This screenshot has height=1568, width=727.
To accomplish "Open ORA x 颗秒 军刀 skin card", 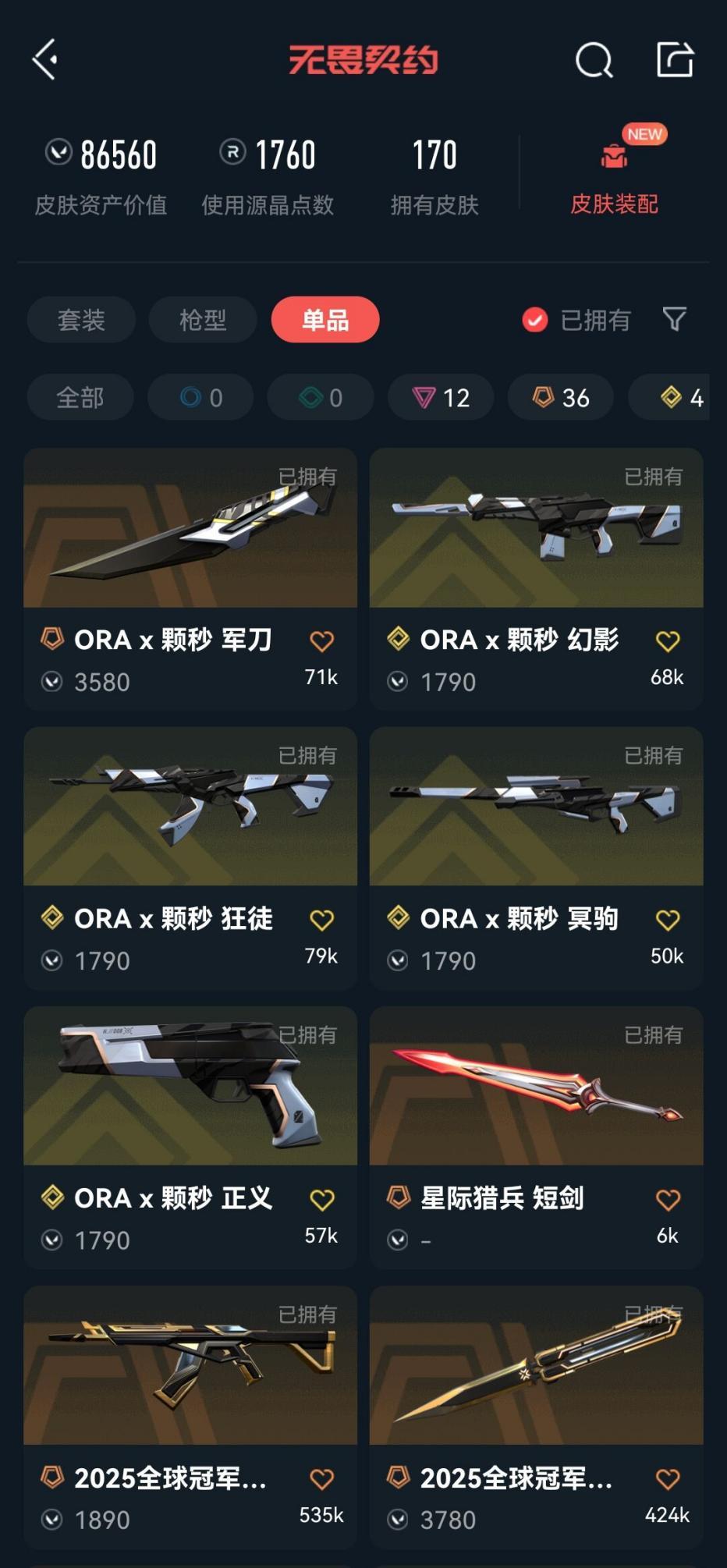I will click(190, 546).
